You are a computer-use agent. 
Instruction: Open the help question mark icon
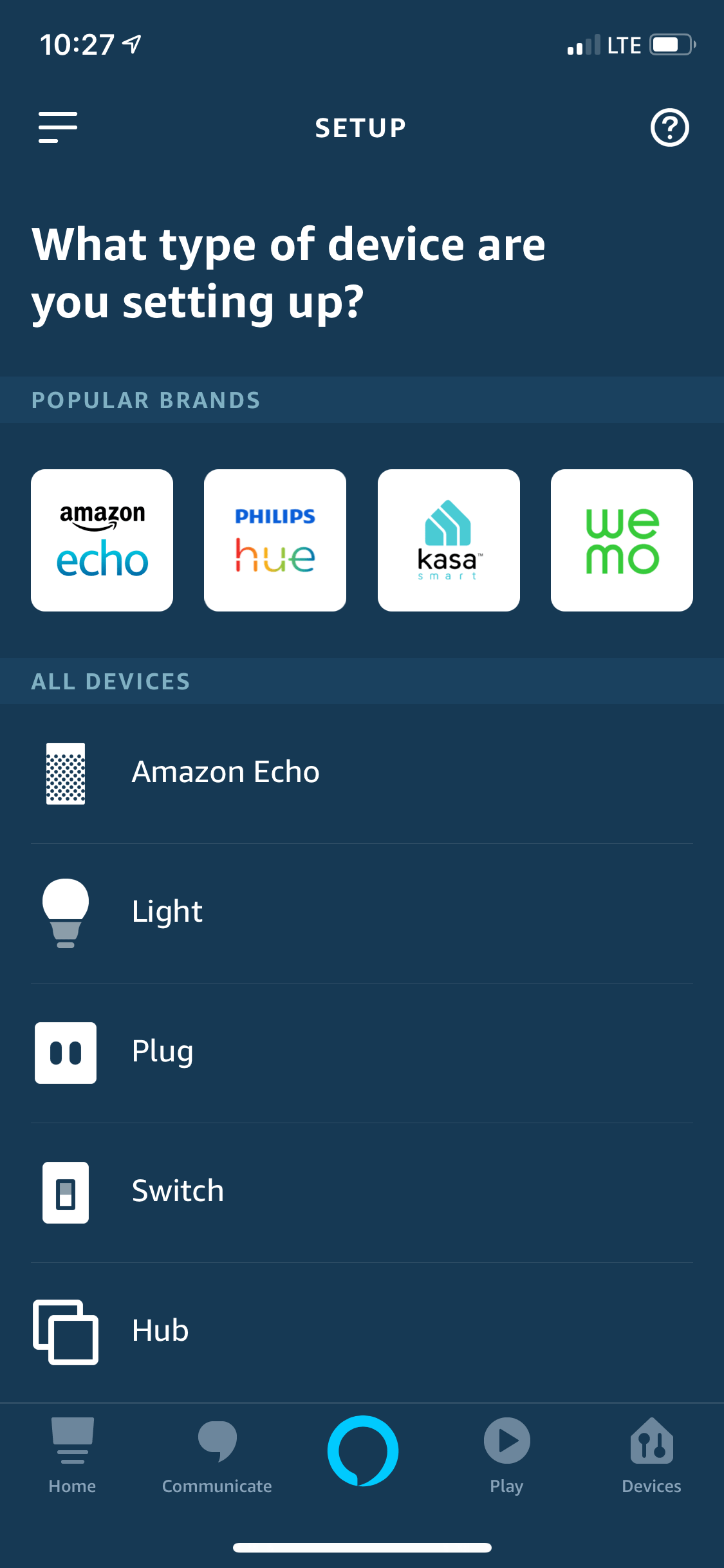[x=669, y=127]
